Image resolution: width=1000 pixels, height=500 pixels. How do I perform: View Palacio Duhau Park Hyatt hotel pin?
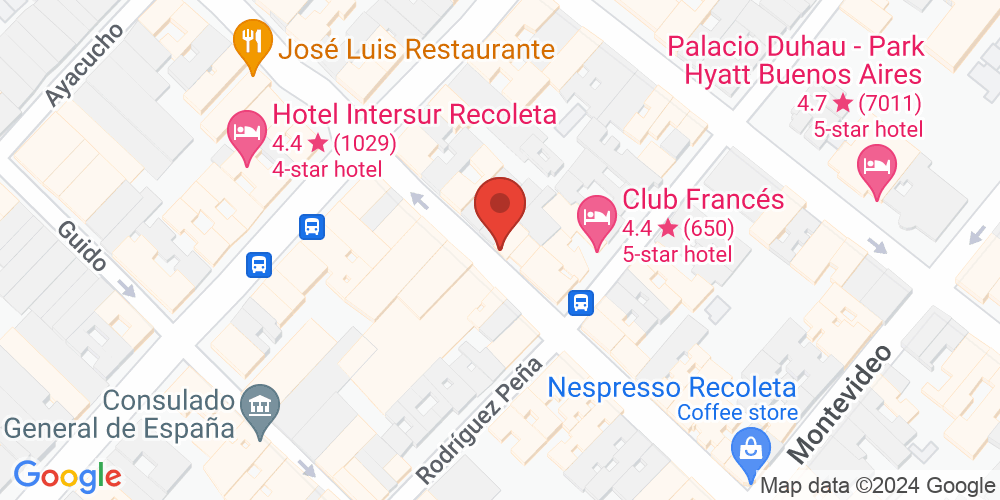coord(877,166)
